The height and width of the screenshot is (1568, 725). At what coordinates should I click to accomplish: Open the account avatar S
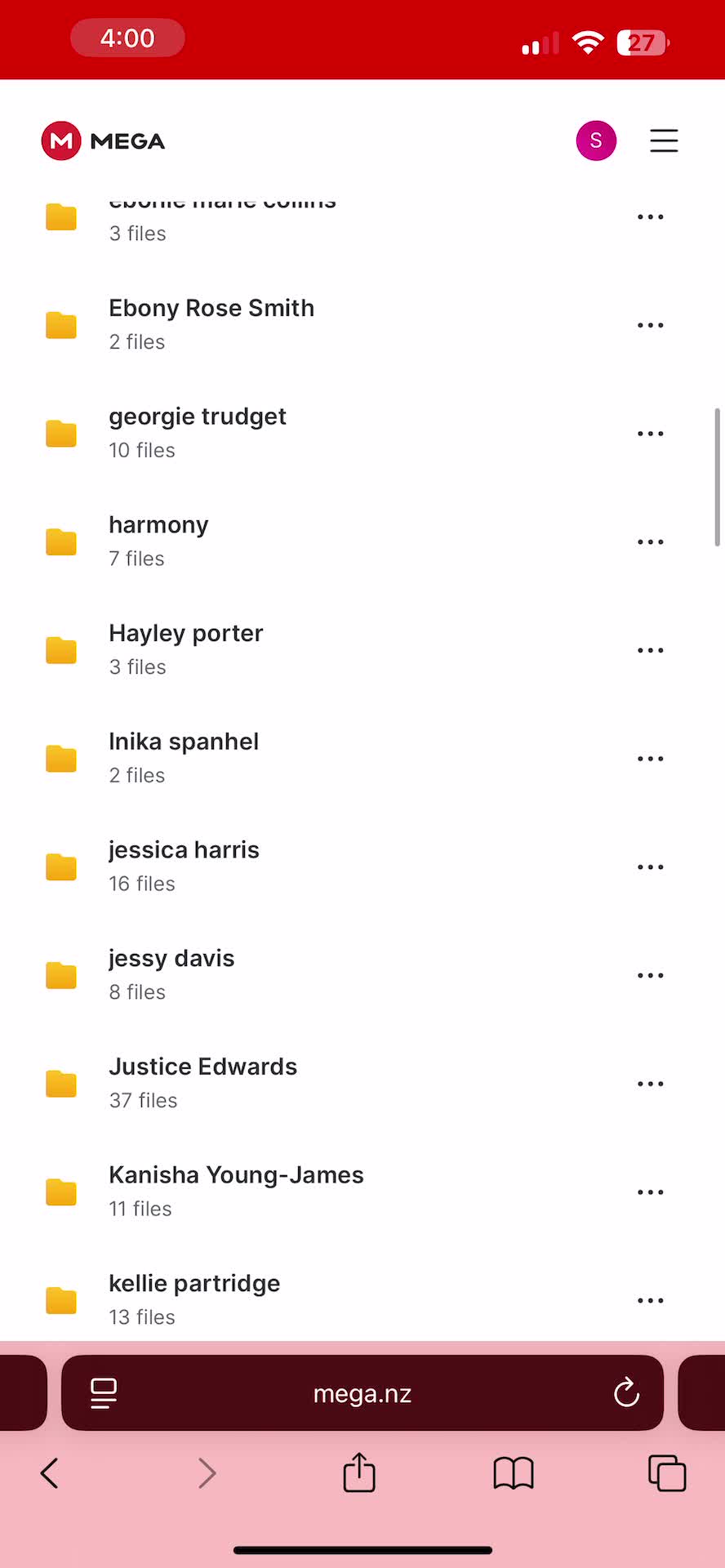(x=596, y=140)
